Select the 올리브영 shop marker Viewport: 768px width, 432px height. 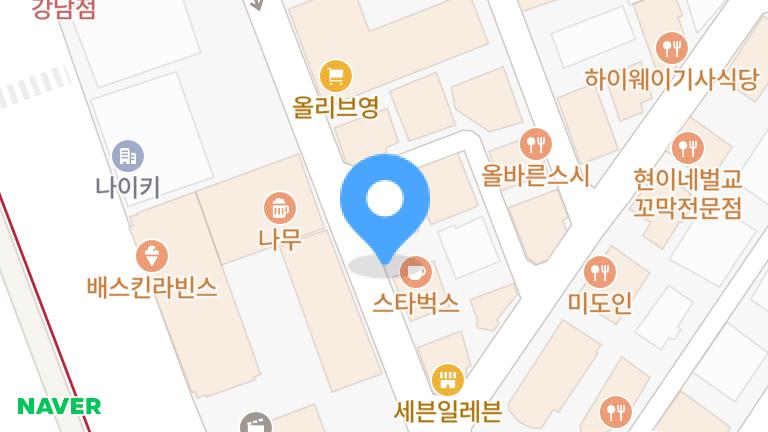tap(335, 76)
